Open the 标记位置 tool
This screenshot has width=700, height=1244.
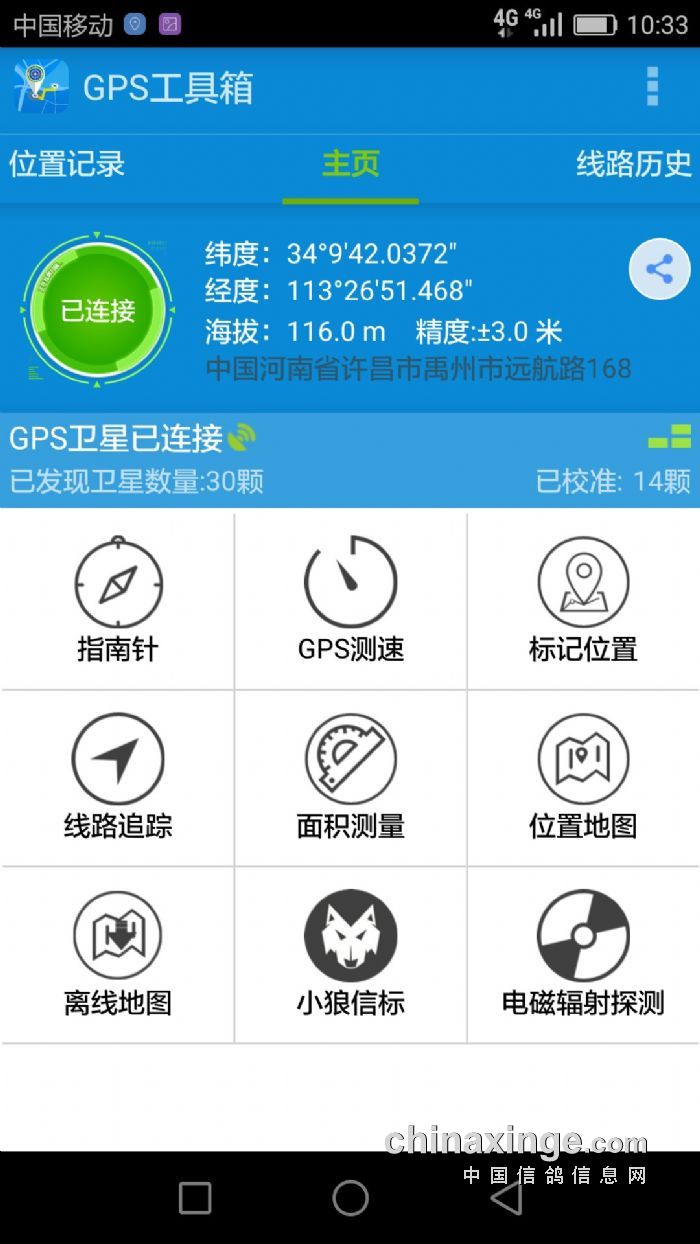(583, 601)
